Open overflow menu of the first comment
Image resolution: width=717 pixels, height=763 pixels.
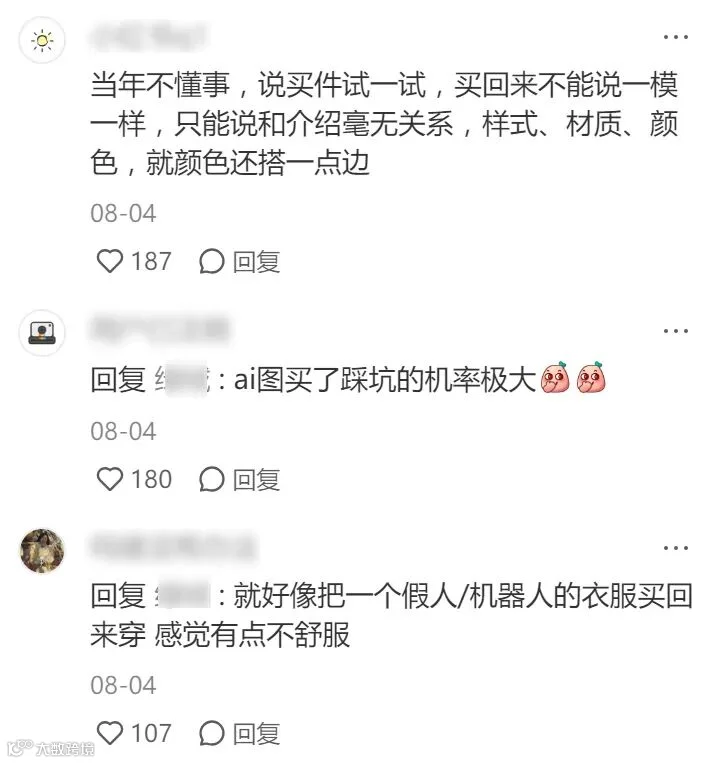point(676,37)
